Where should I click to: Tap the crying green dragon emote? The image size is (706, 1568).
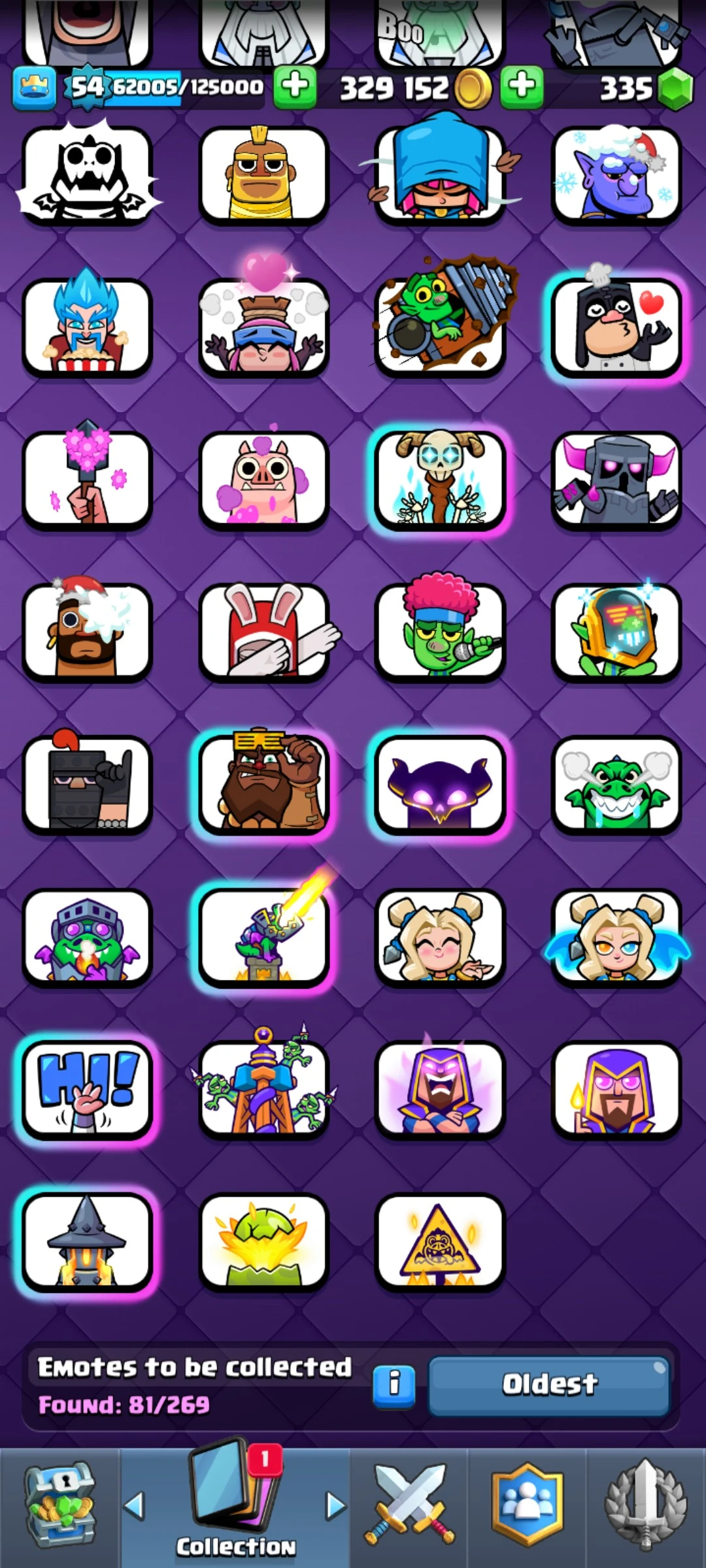coord(616,785)
